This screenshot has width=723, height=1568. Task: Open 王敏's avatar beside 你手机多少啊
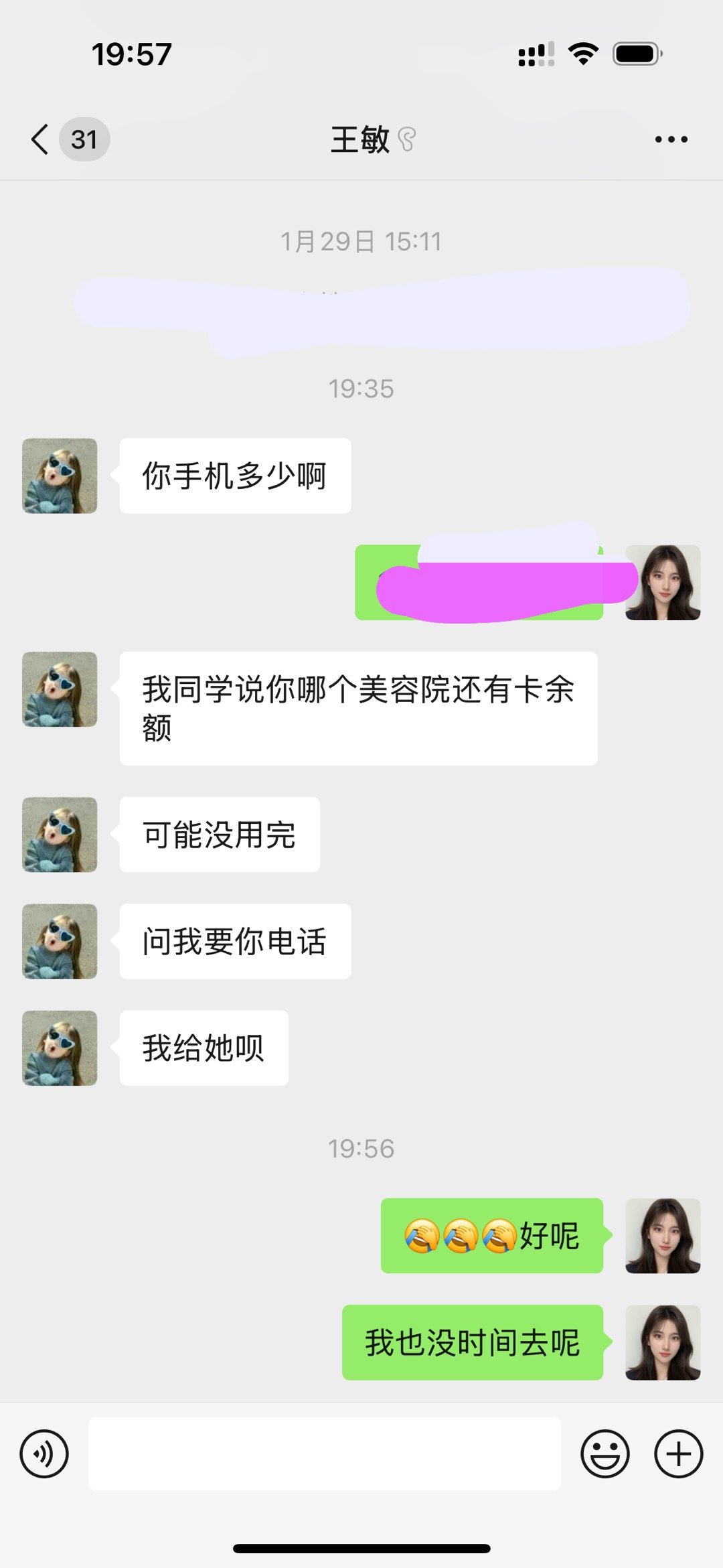(60, 476)
